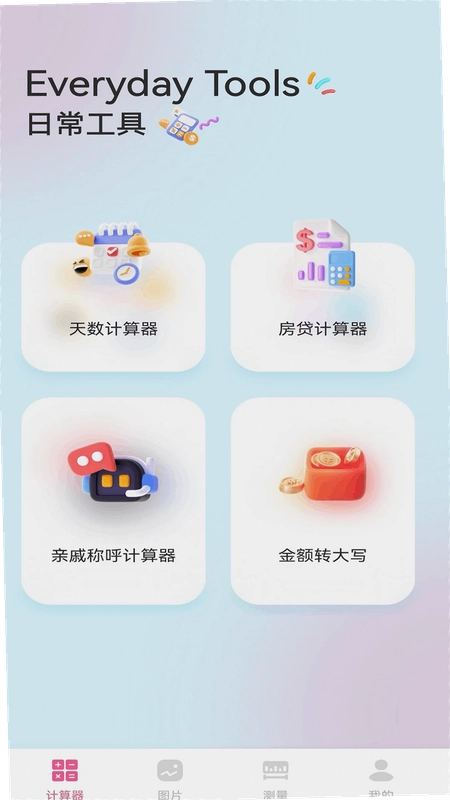Switch to the 图片 tab
The height and width of the screenshot is (800, 450).
[x=170, y=778]
